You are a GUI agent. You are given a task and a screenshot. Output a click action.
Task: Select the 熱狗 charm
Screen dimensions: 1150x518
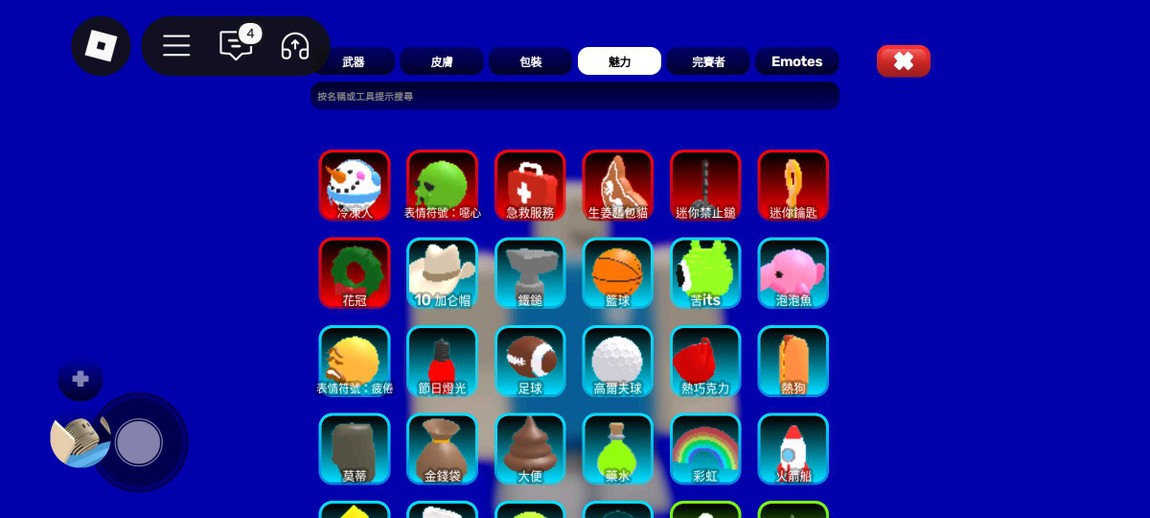point(793,360)
